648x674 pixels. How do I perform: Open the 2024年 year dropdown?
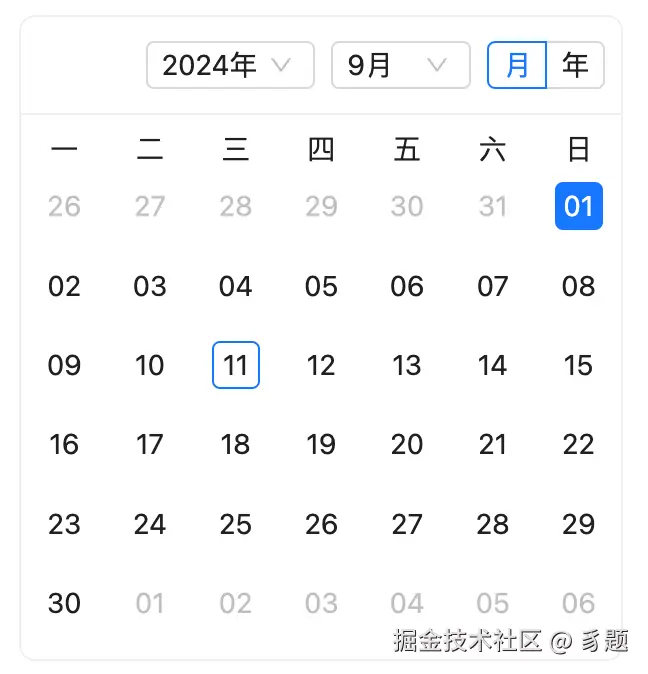(230, 65)
